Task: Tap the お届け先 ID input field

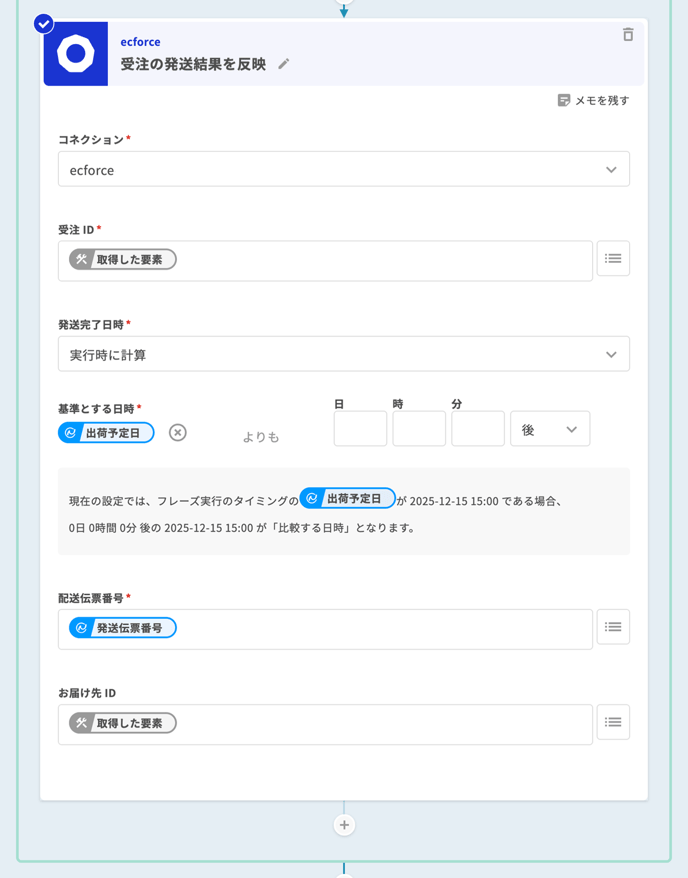Action: click(380, 724)
